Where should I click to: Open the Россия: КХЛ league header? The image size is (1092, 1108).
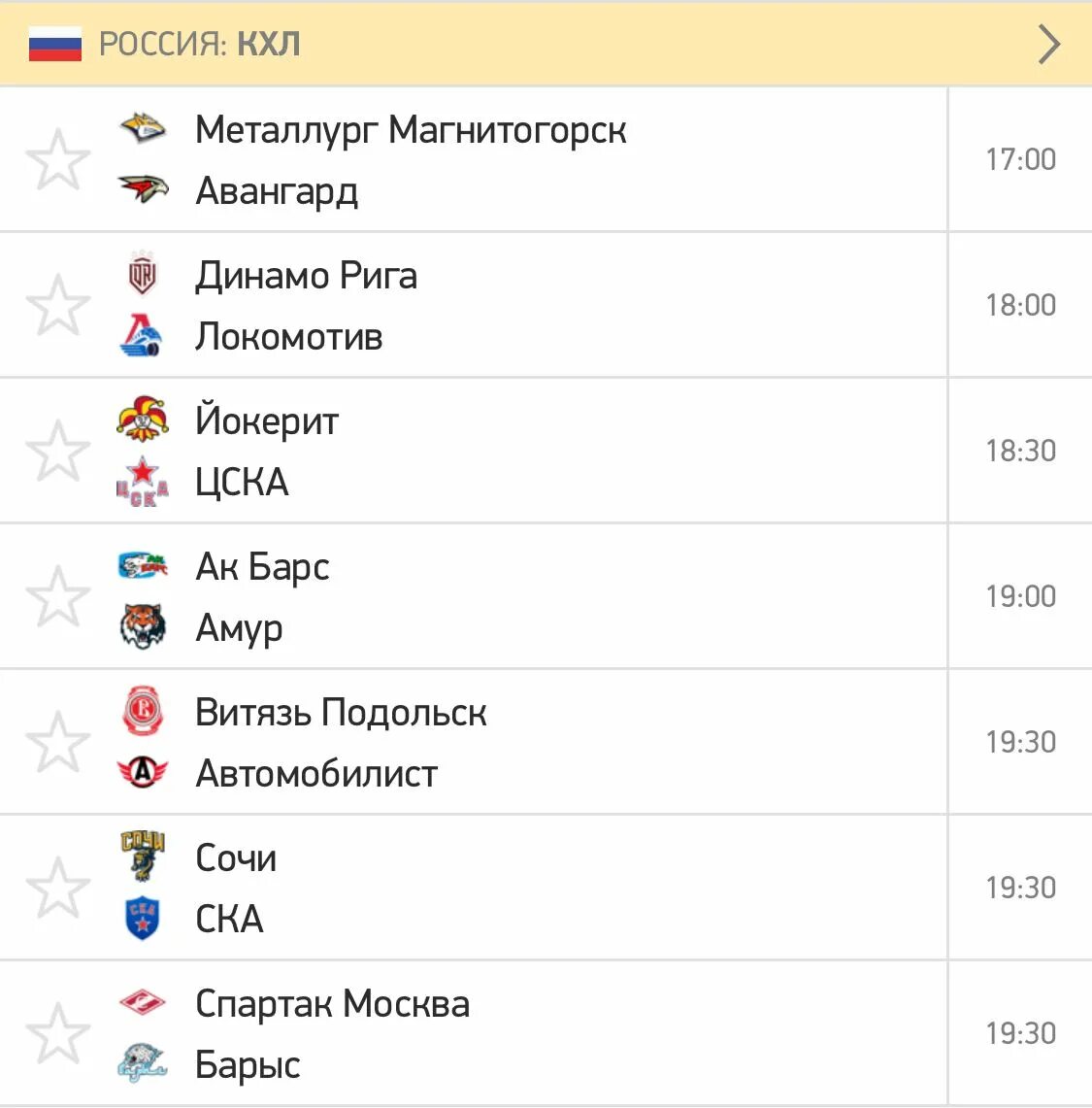click(544, 44)
